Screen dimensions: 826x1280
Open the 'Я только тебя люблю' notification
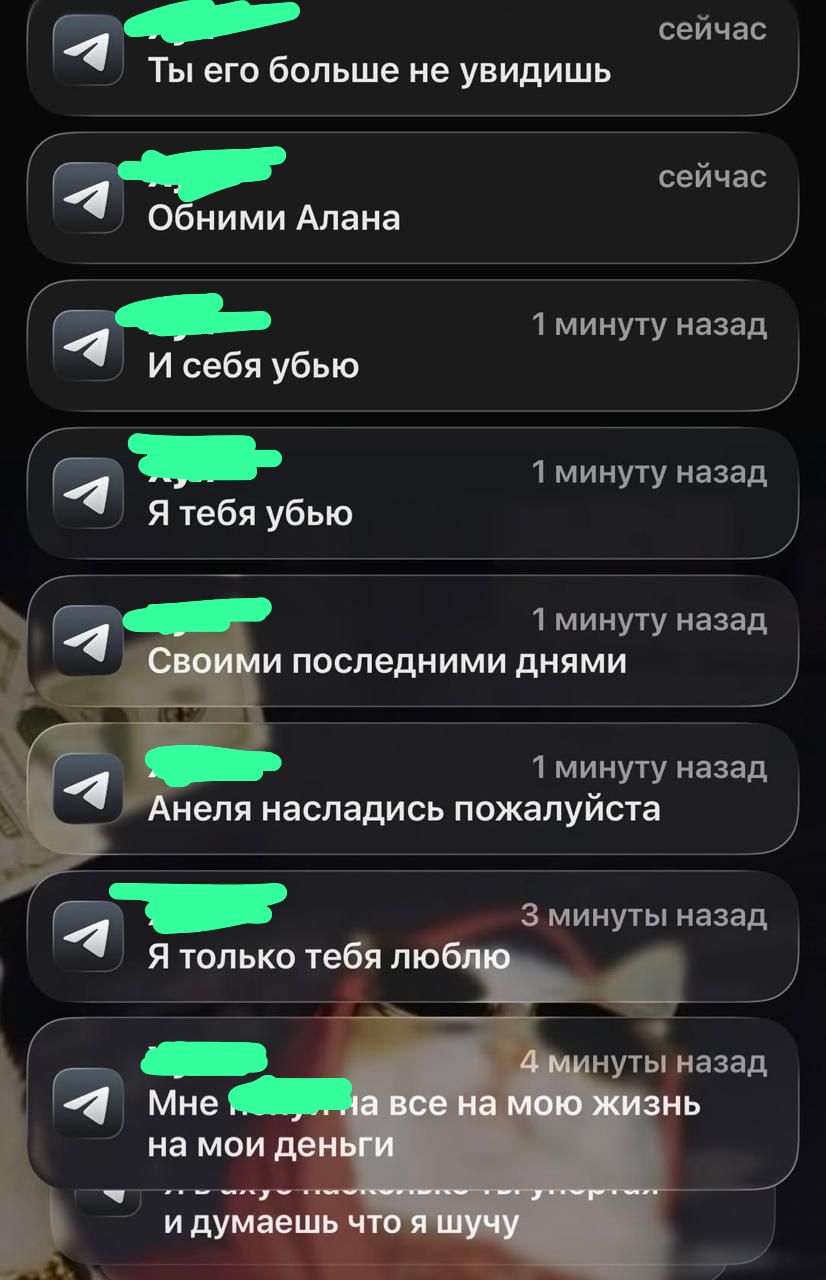point(412,936)
